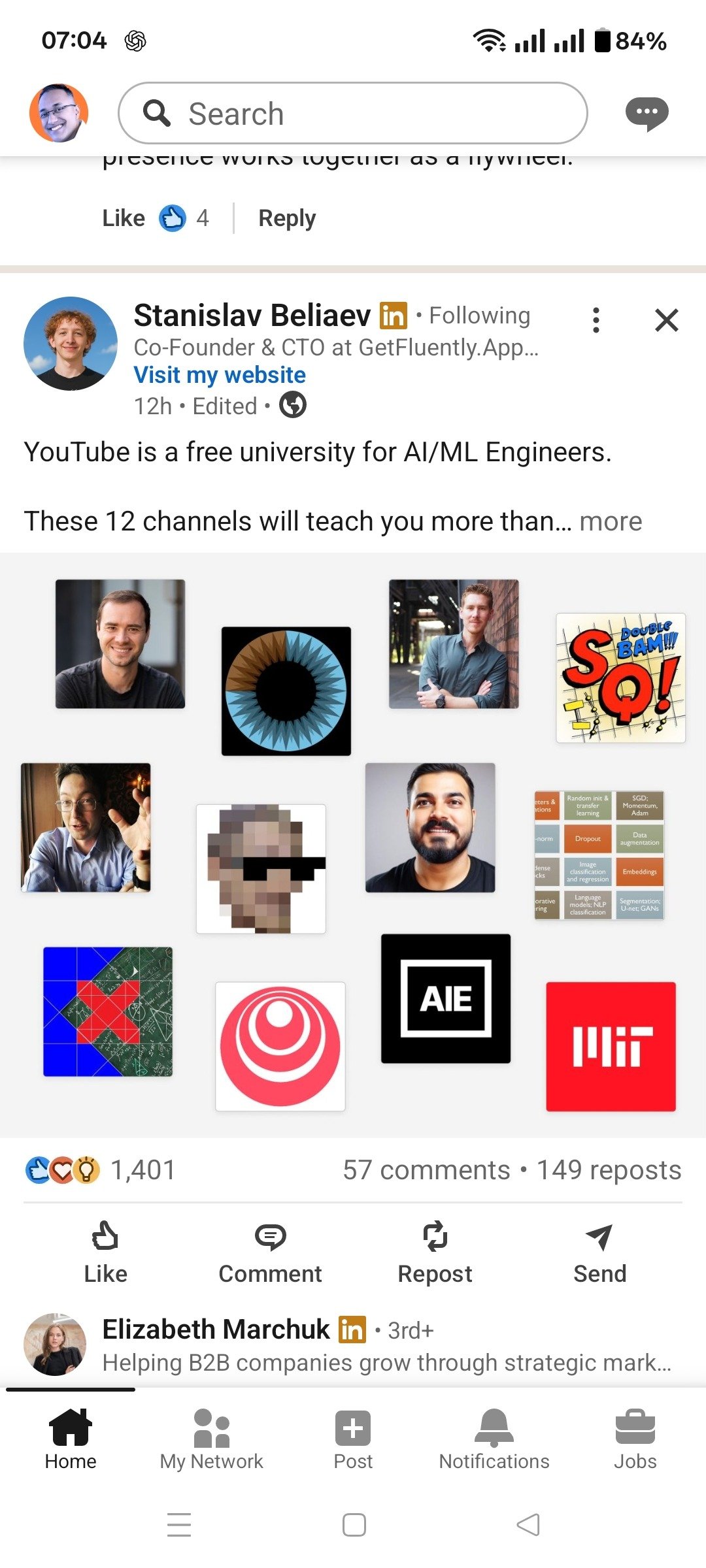
Task: Open Elizabeth Marchuk's profile
Action: 216,1330
